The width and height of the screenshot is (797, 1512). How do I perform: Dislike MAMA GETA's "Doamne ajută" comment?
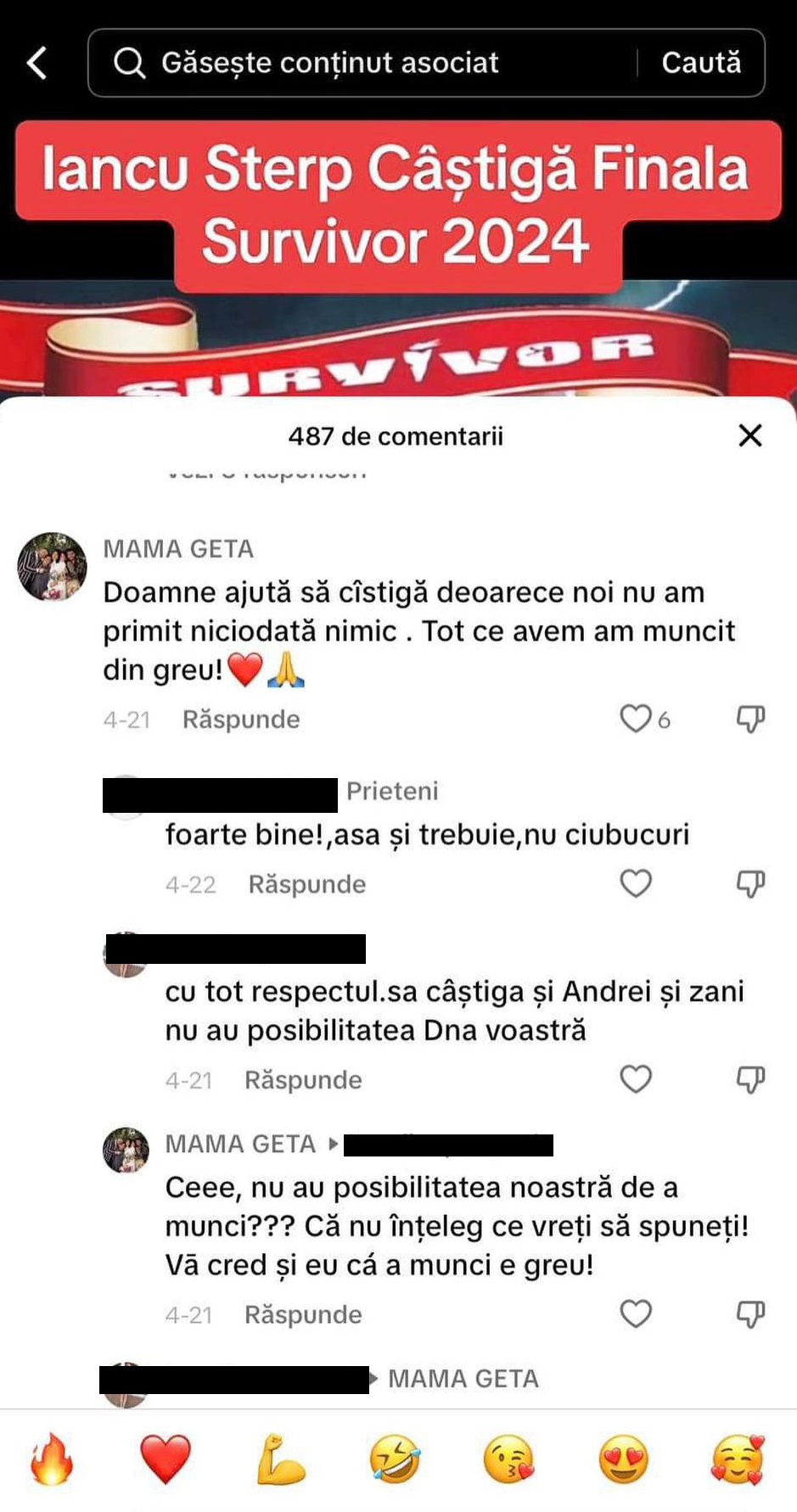750,719
